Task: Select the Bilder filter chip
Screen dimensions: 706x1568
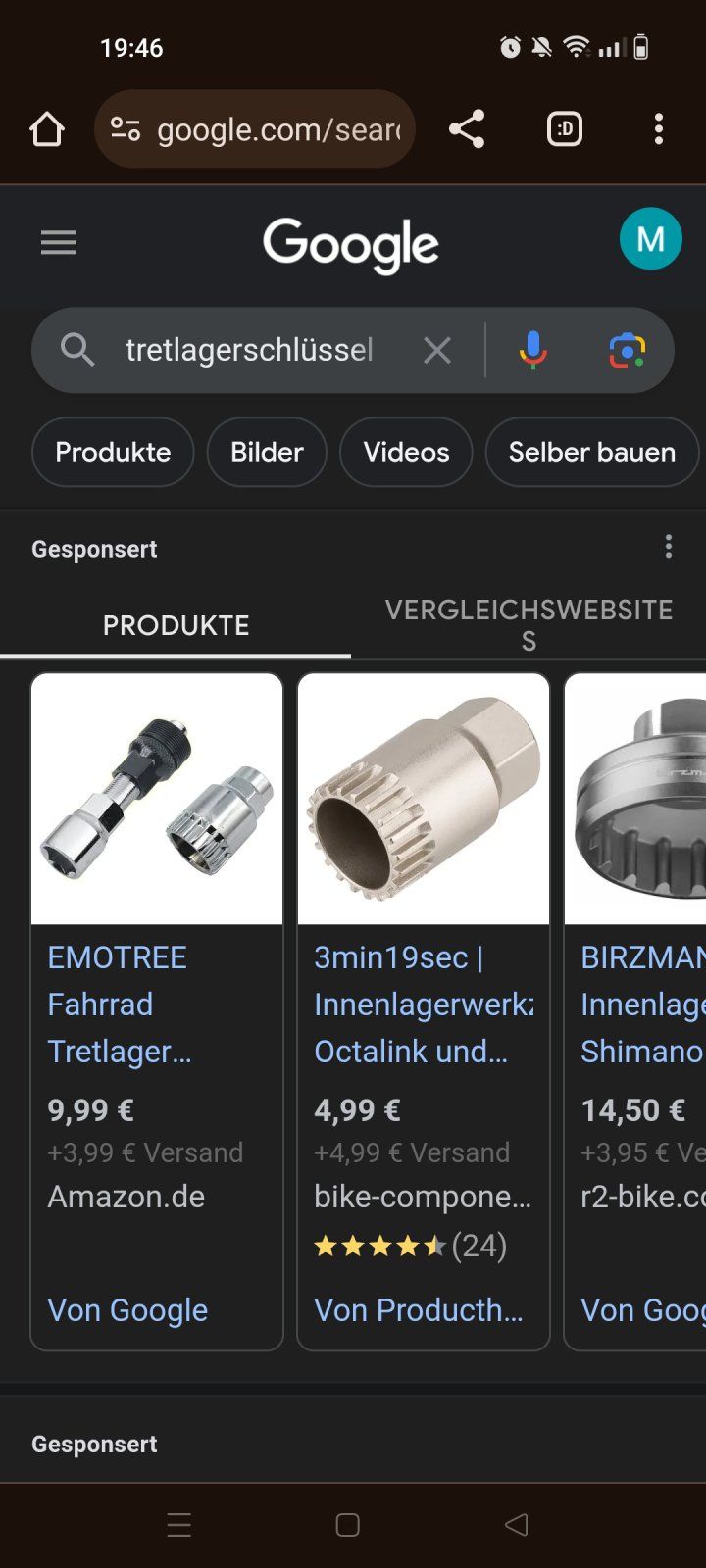Action: pyautogui.click(x=267, y=452)
